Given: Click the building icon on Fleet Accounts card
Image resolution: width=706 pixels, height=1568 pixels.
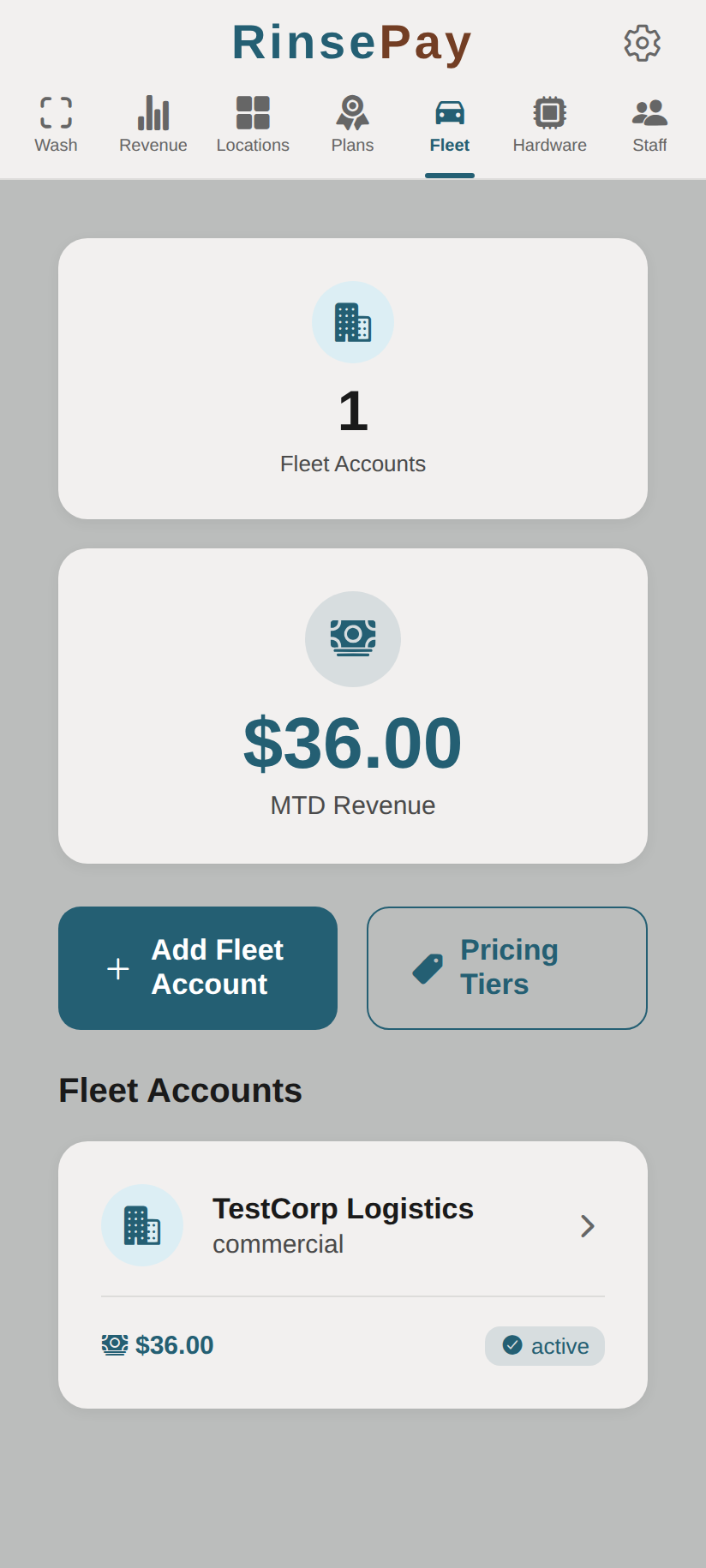Looking at the screenshot, I should coord(353,322).
